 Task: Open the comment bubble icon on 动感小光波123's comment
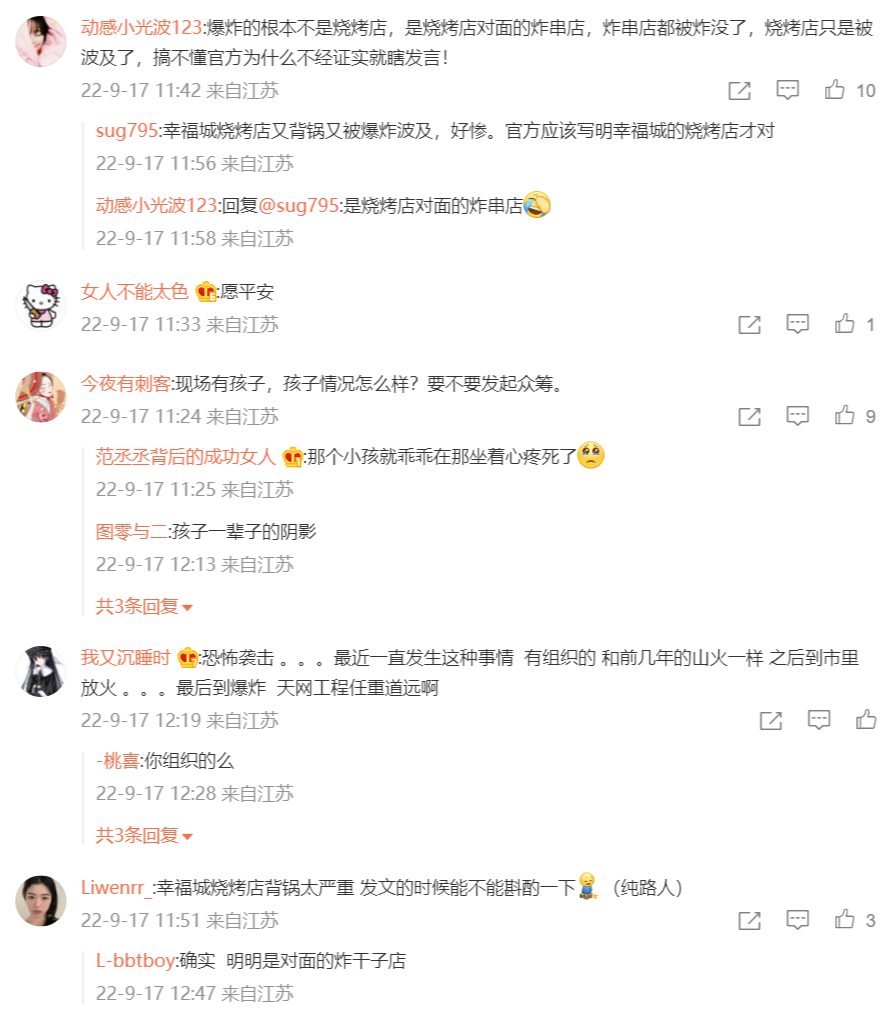(x=789, y=91)
